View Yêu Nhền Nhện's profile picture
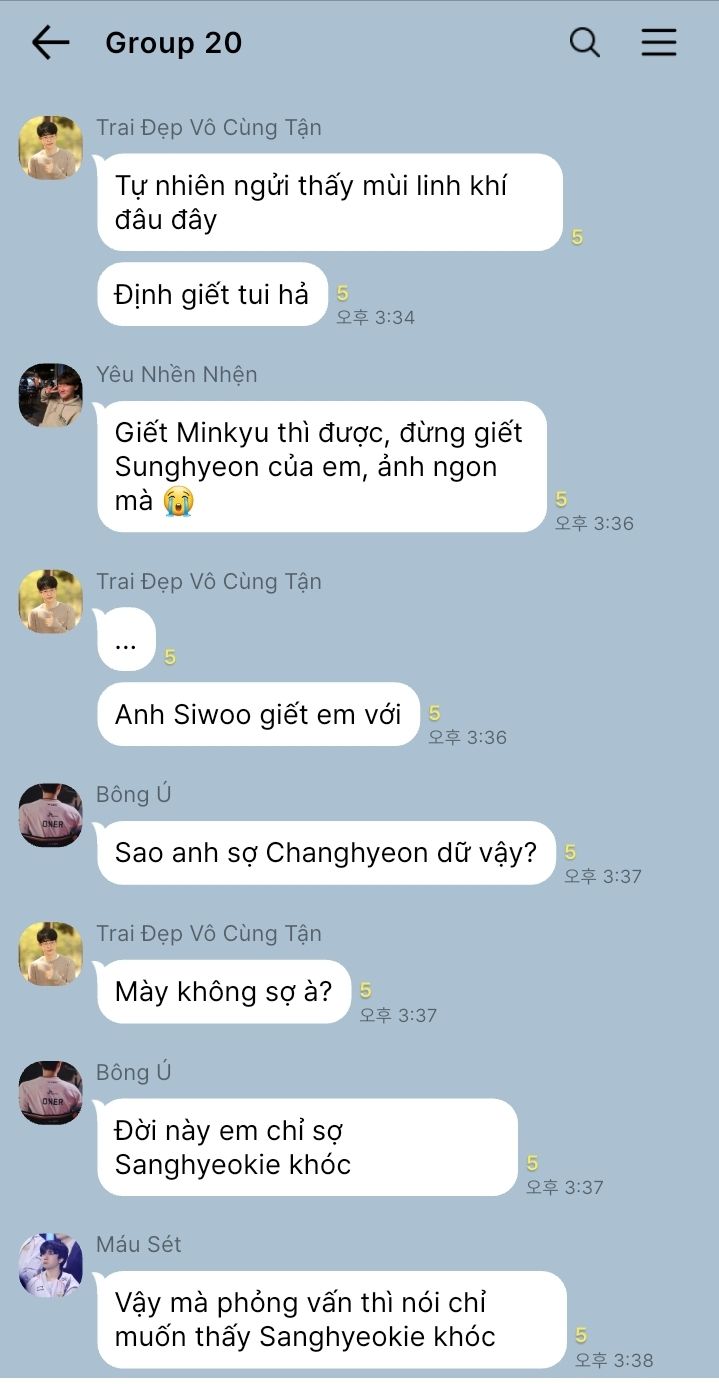Viewport: 719px width, 1384px height. [x=50, y=395]
